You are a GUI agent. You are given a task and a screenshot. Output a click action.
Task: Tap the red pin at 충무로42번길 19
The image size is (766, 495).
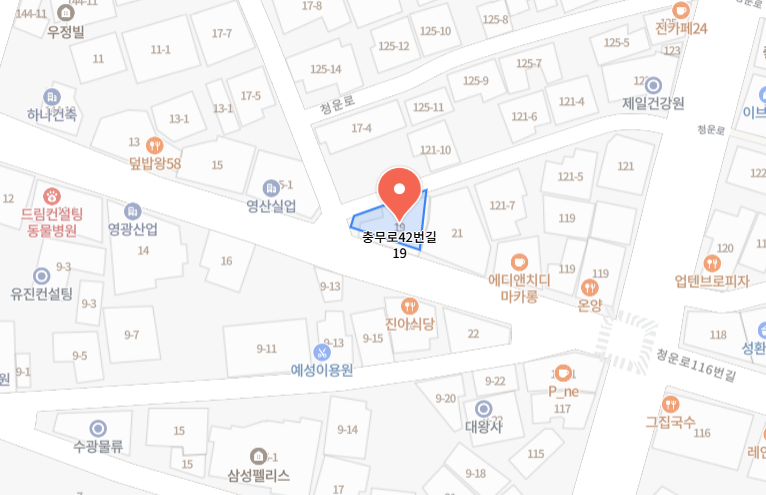[x=398, y=191]
